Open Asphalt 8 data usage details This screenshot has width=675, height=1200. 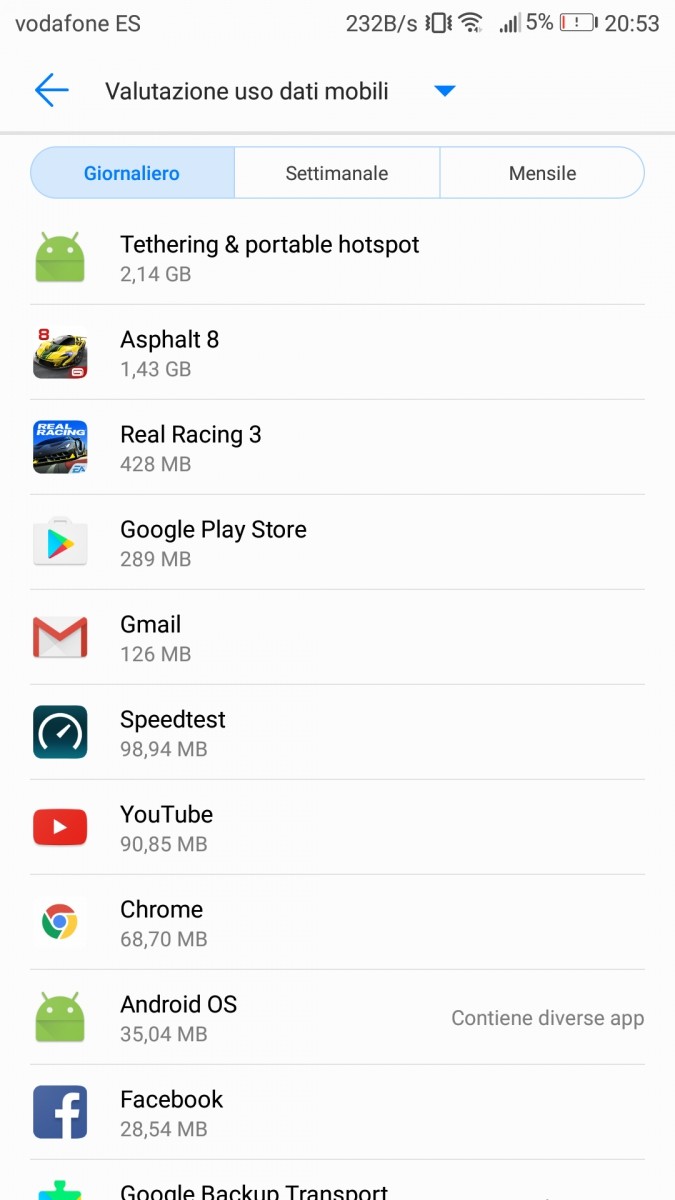[x=337, y=353]
